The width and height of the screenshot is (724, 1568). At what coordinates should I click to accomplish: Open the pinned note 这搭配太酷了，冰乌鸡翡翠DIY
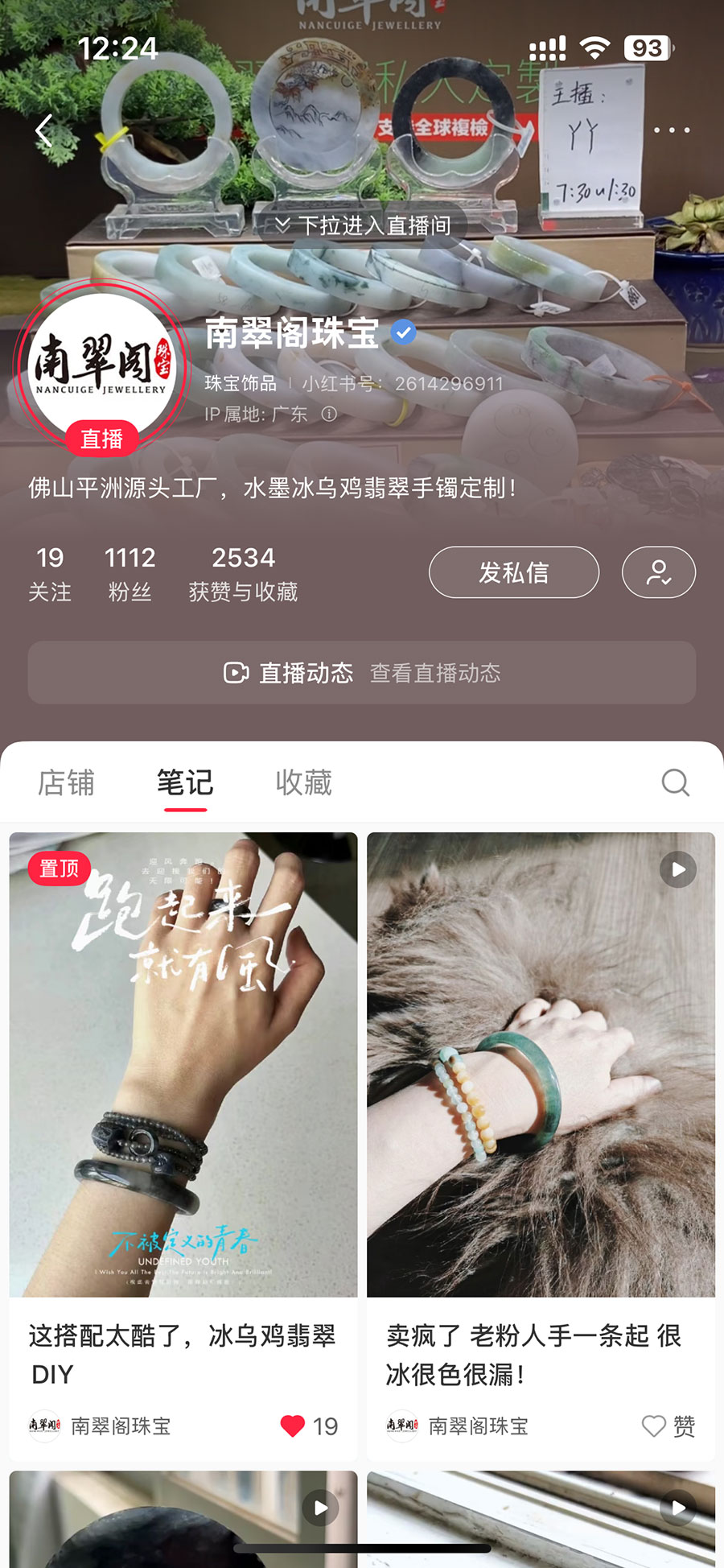coord(183,1063)
